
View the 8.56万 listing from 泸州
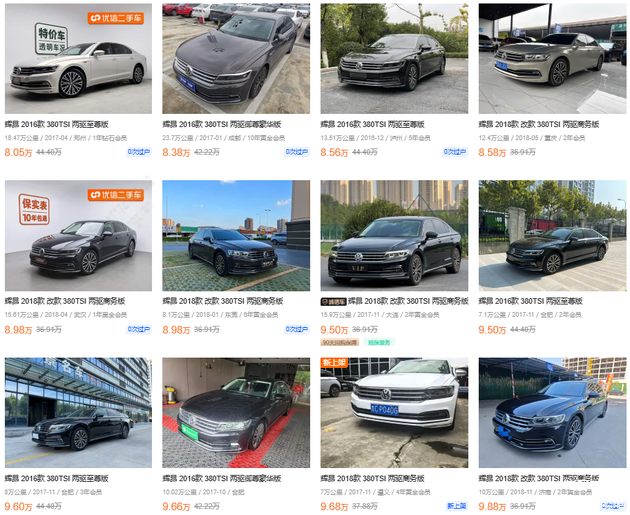click(394, 59)
